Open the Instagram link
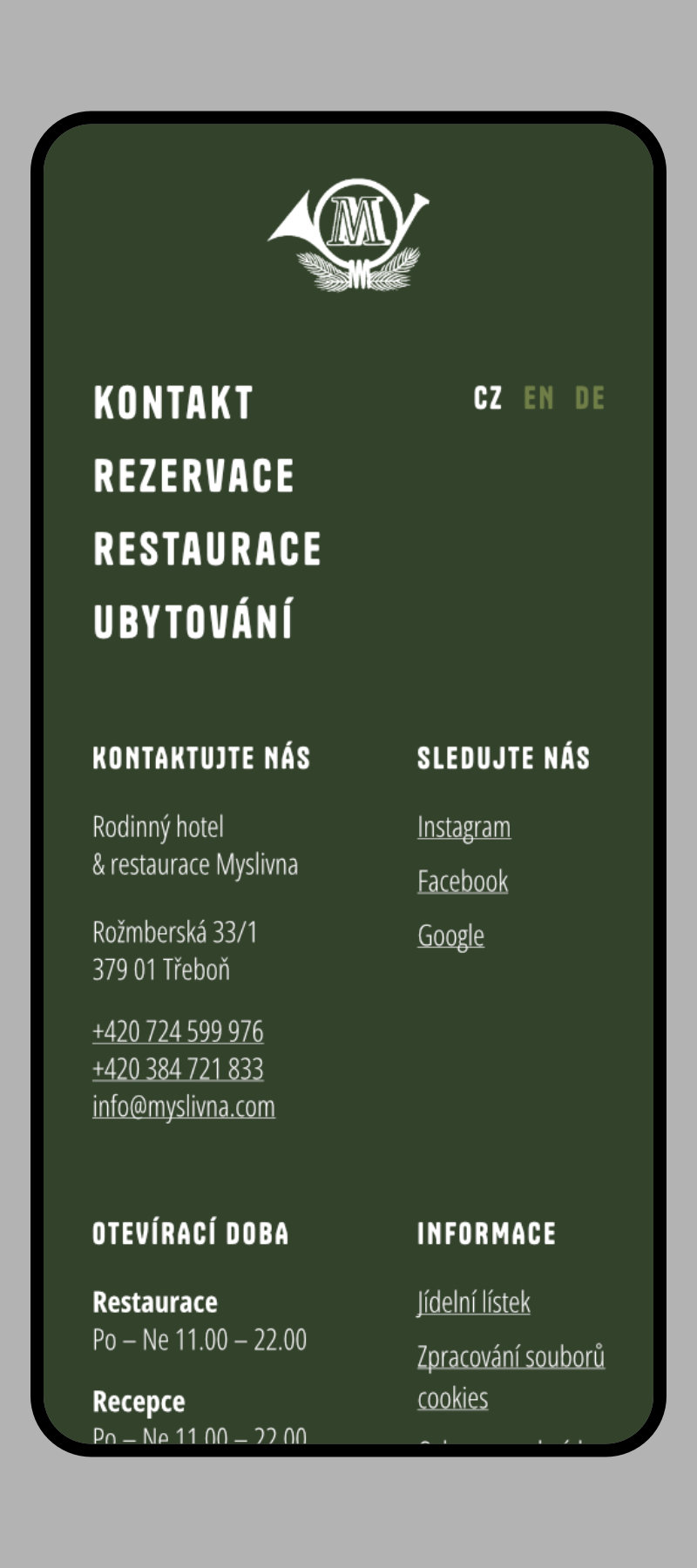The height and width of the screenshot is (1568, 697). pyautogui.click(x=464, y=827)
